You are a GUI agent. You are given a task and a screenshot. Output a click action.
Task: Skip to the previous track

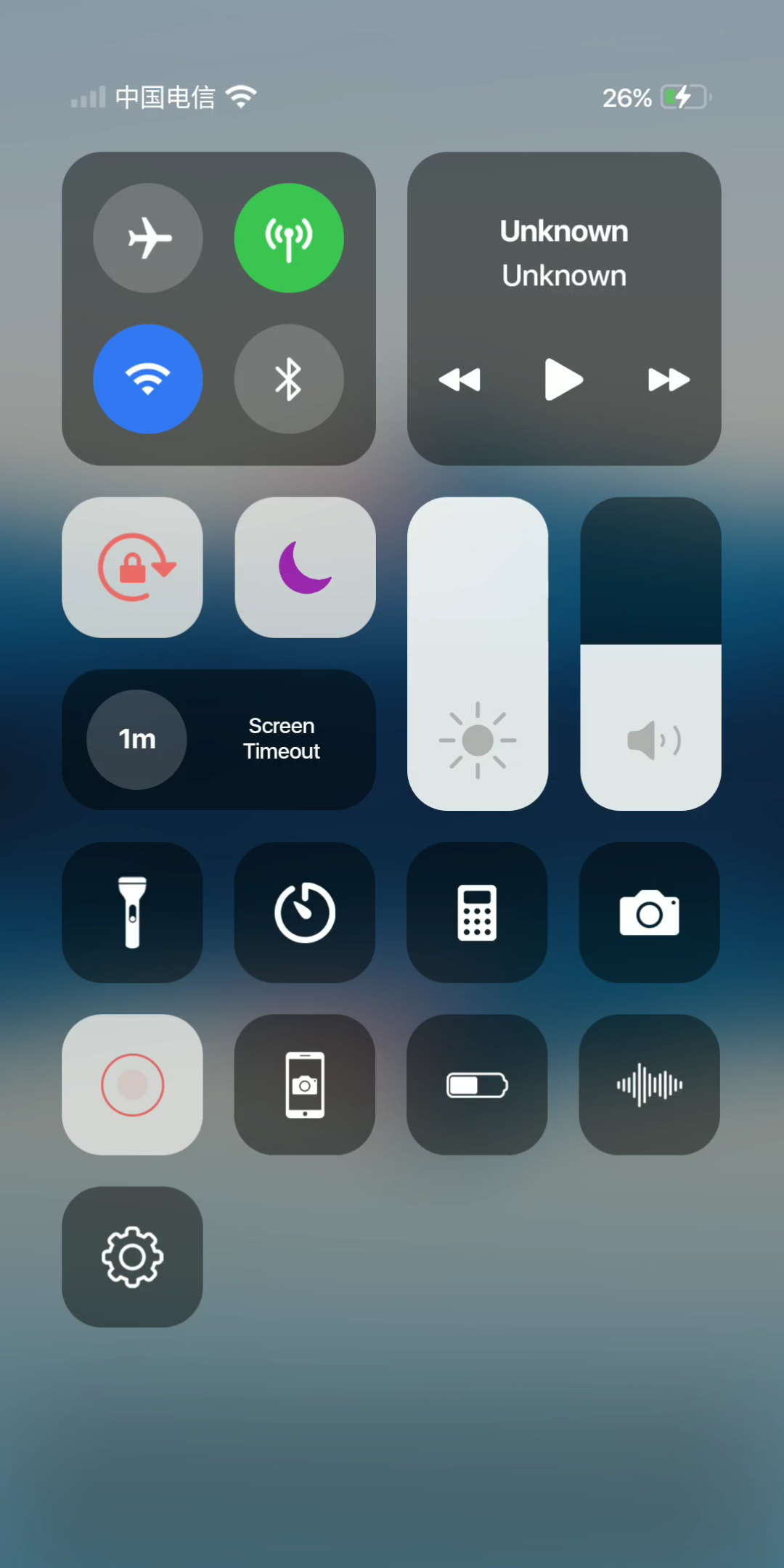[460, 379]
